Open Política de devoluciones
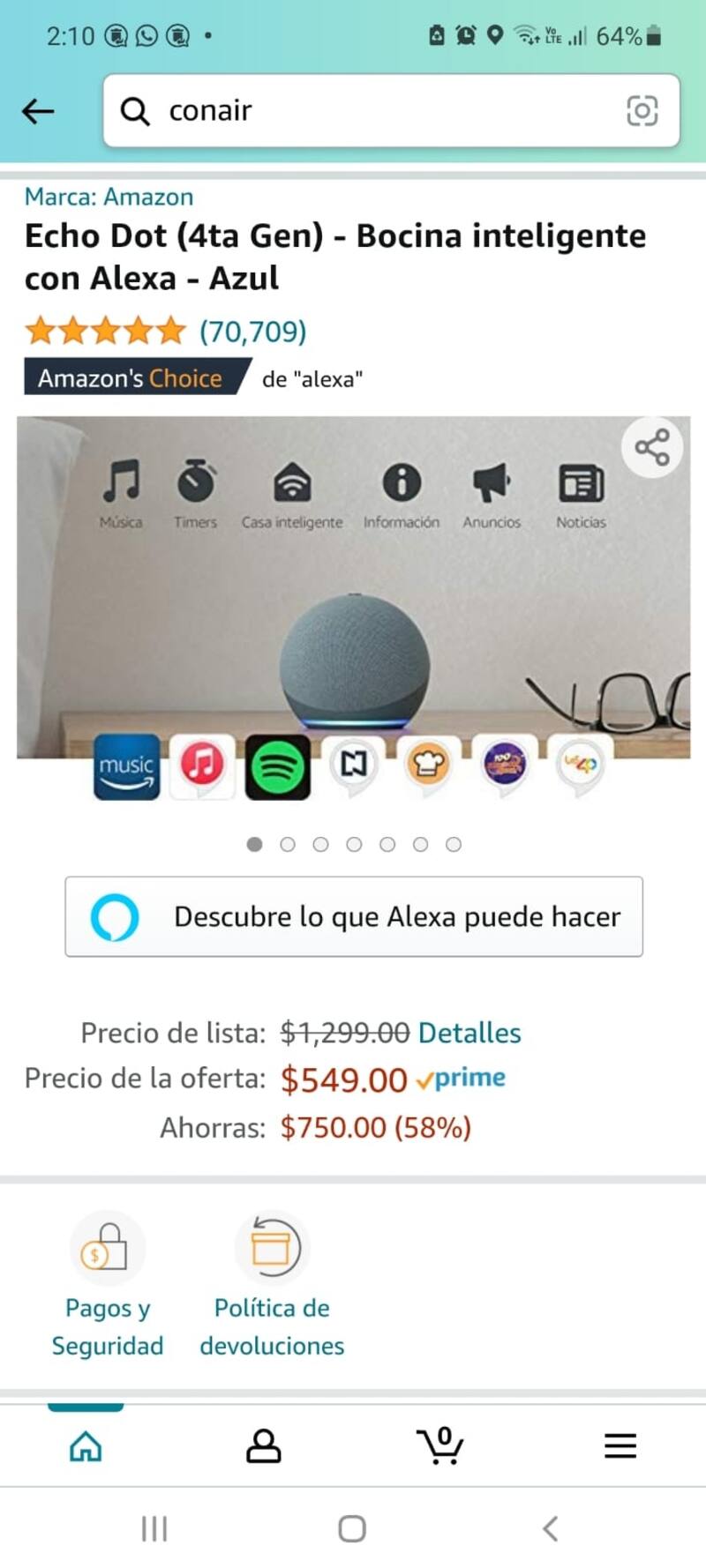The width and height of the screenshot is (706, 1568). [x=272, y=1288]
